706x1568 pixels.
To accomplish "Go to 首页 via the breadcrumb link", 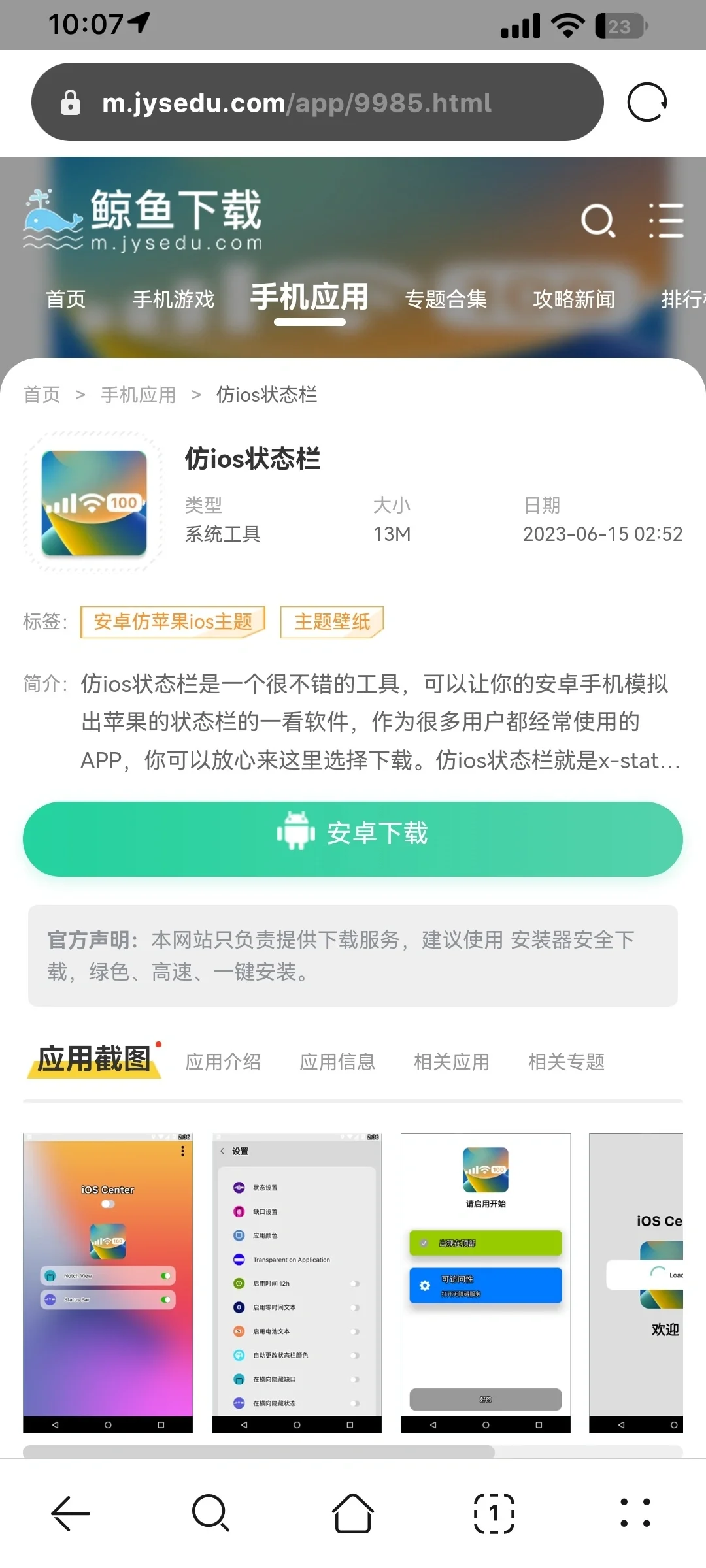I will pos(41,394).
